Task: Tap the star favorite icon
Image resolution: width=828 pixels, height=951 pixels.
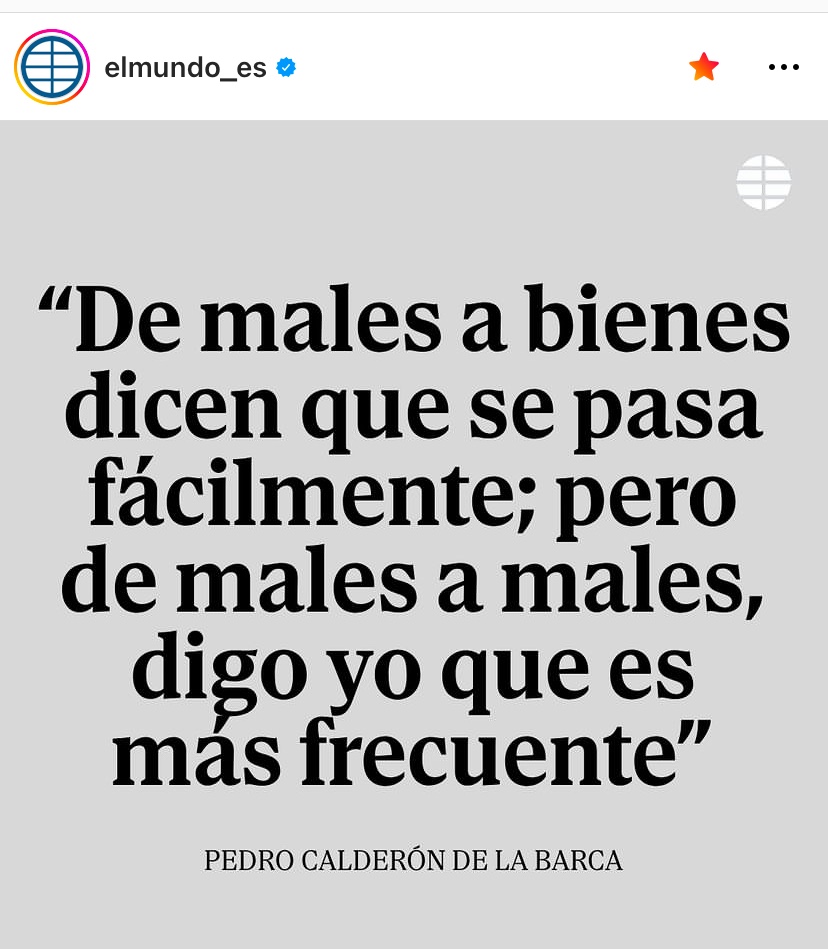Action: [x=704, y=67]
